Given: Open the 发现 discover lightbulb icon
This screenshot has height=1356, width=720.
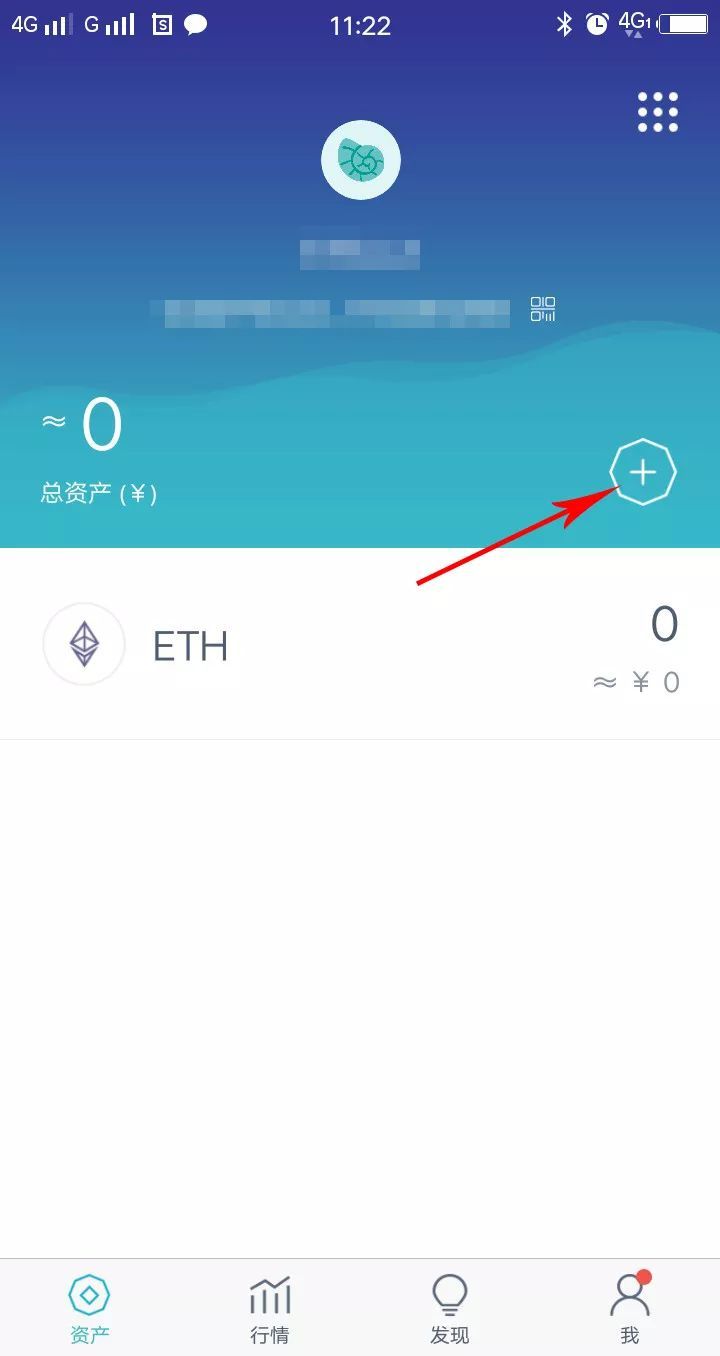Looking at the screenshot, I should (x=450, y=1295).
